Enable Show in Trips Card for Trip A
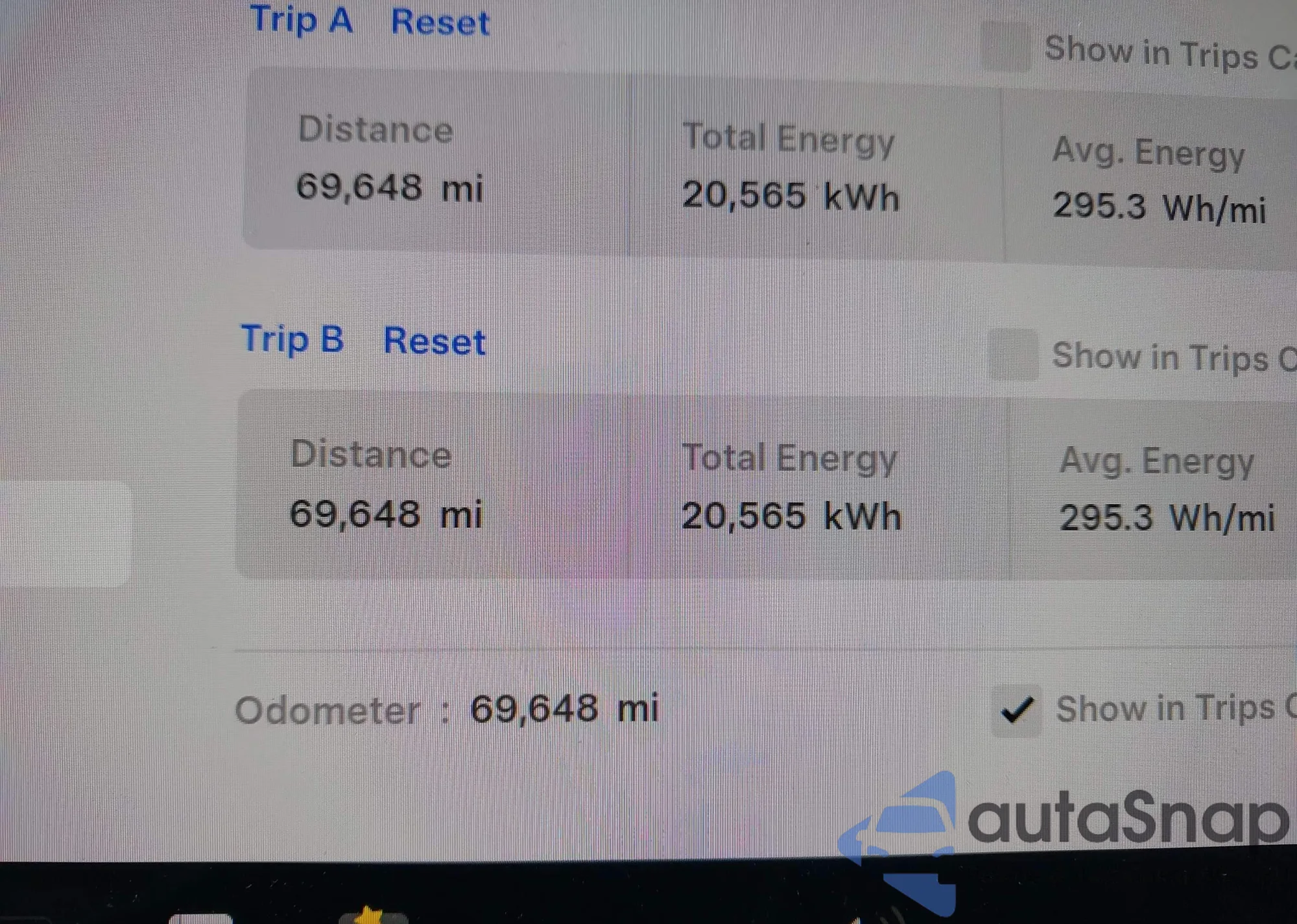The image size is (1297, 924). [1005, 47]
